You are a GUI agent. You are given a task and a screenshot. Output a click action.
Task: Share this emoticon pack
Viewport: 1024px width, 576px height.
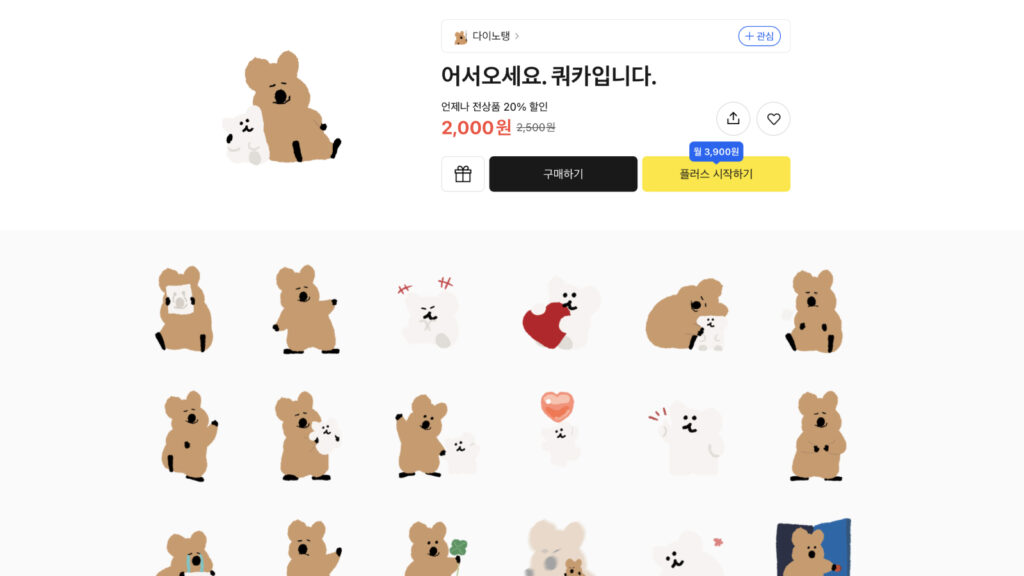[733, 118]
